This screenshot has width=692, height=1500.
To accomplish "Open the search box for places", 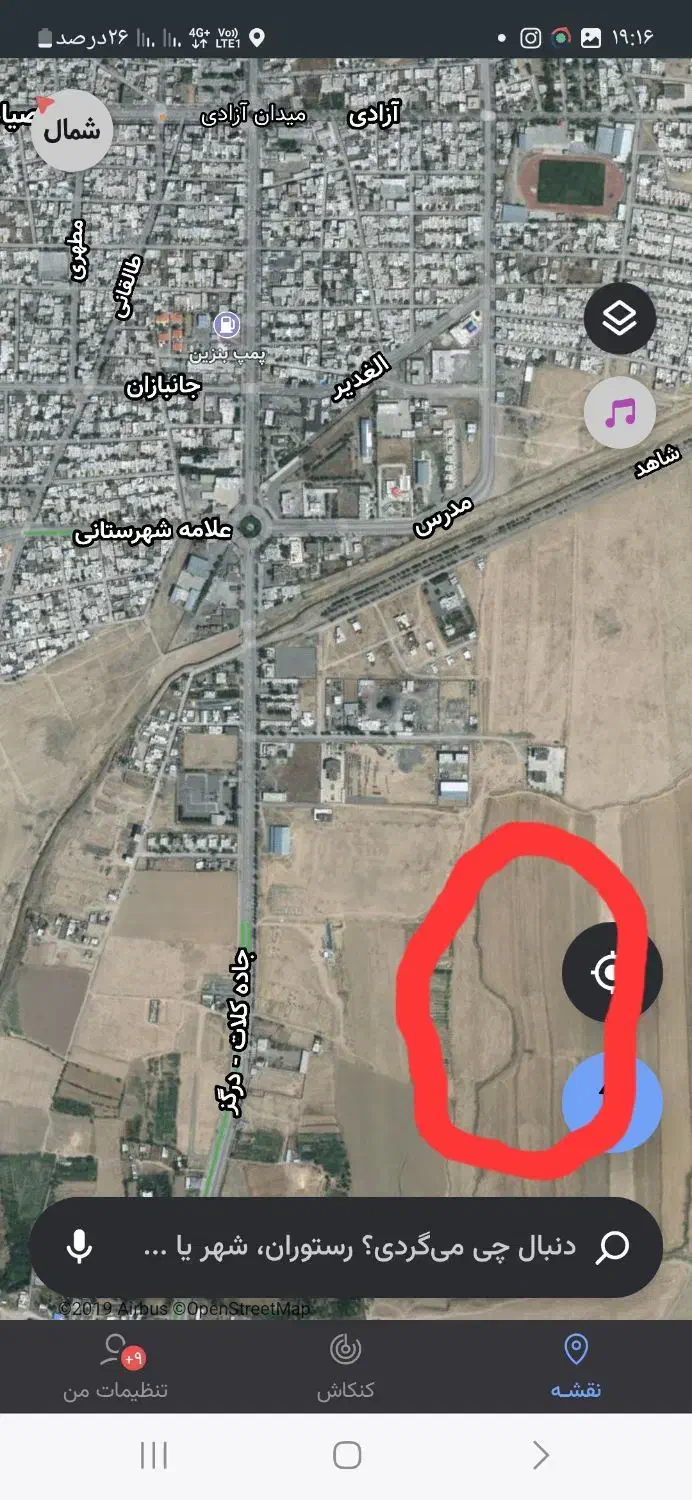I will [x=360, y=1247].
